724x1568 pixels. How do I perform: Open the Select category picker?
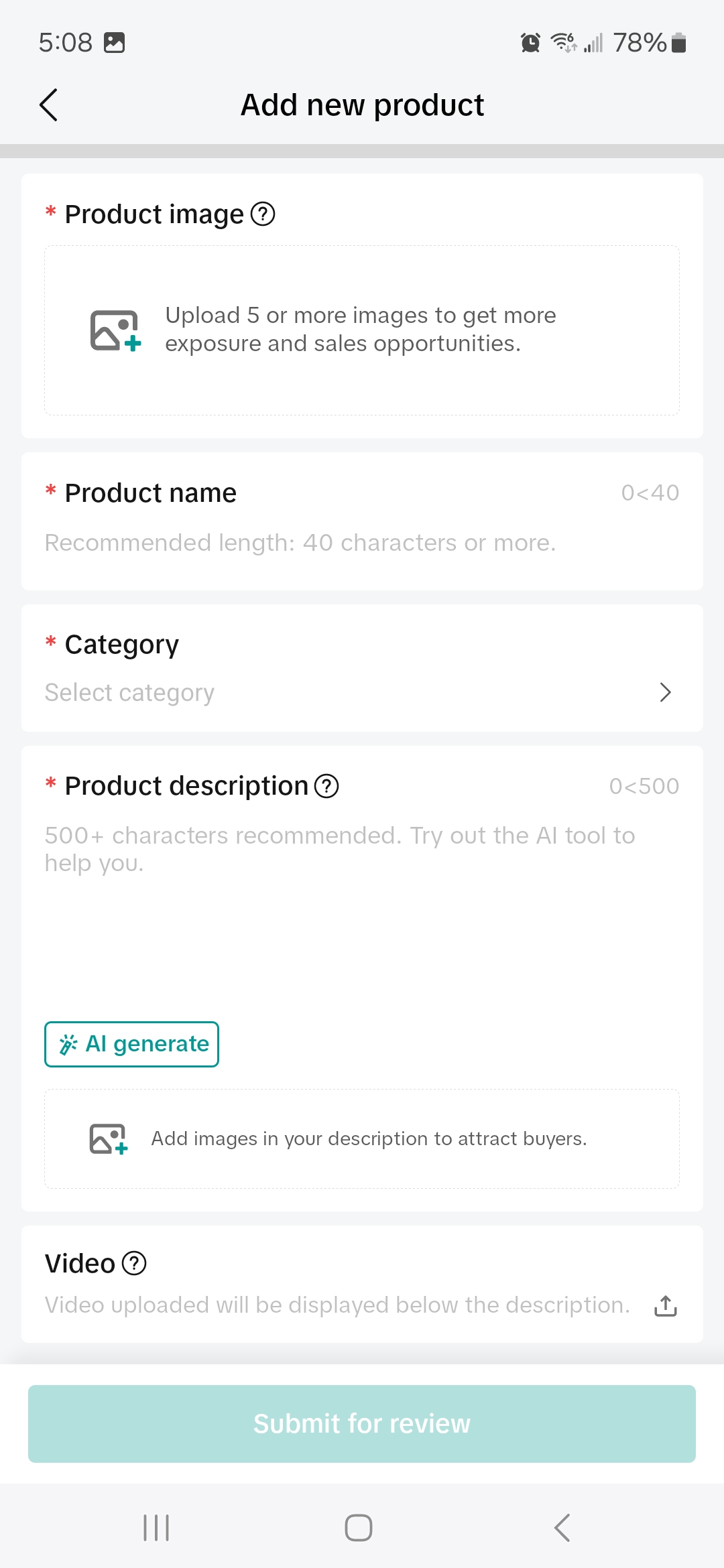pos(361,692)
